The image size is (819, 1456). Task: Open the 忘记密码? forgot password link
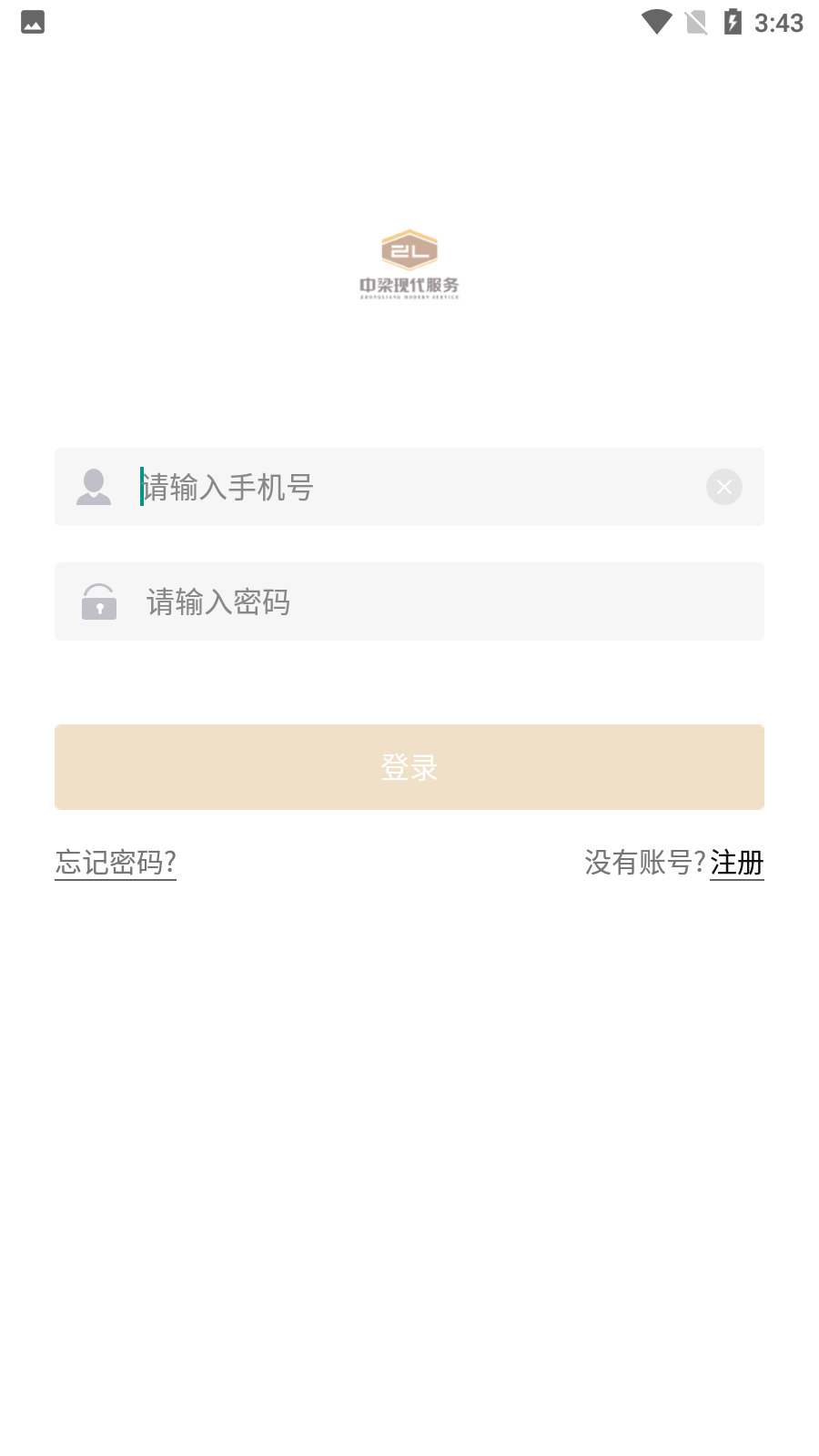tap(116, 863)
